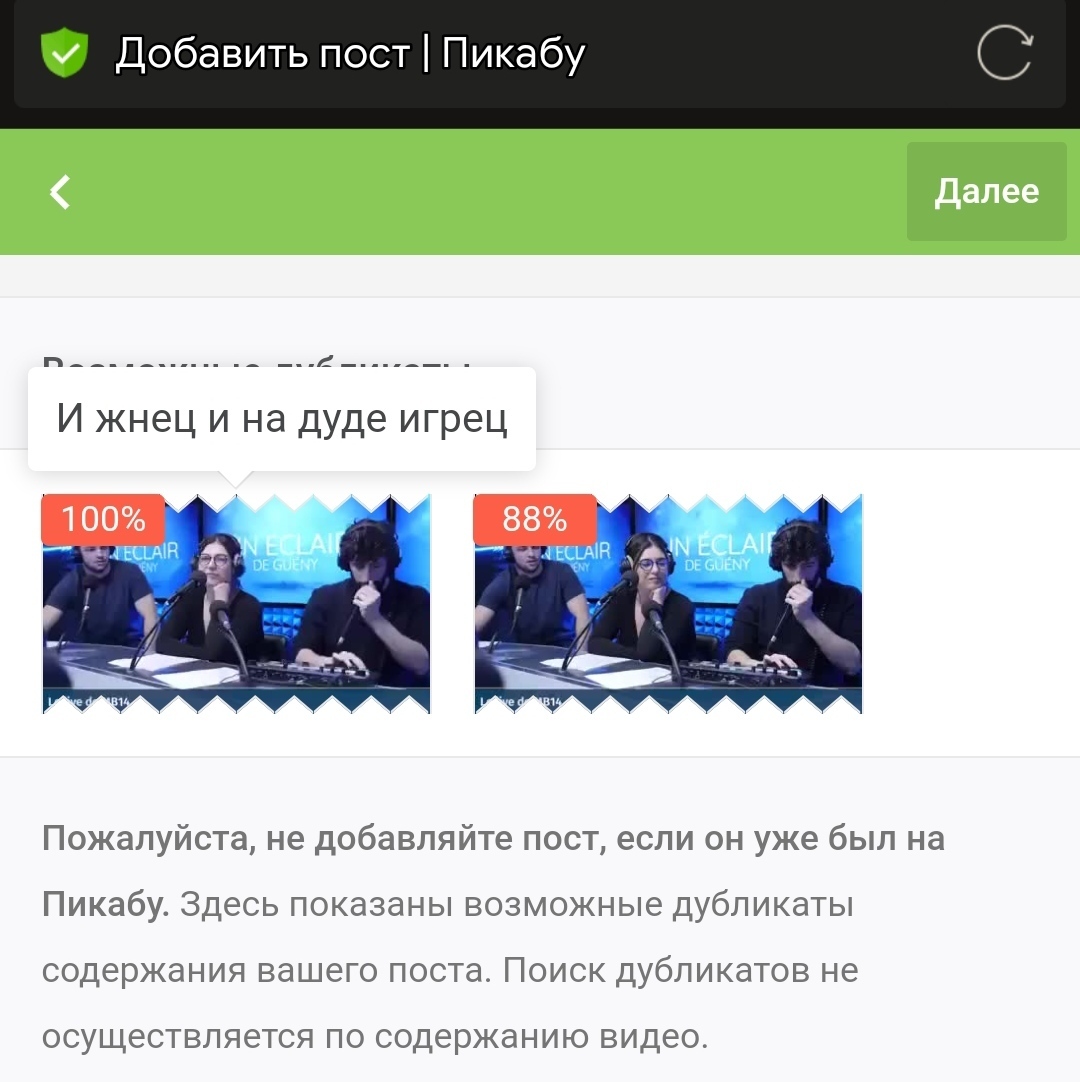The image size is (1080, 1082).
Task: Tap the green shield security icon
Action: point(65,53)
